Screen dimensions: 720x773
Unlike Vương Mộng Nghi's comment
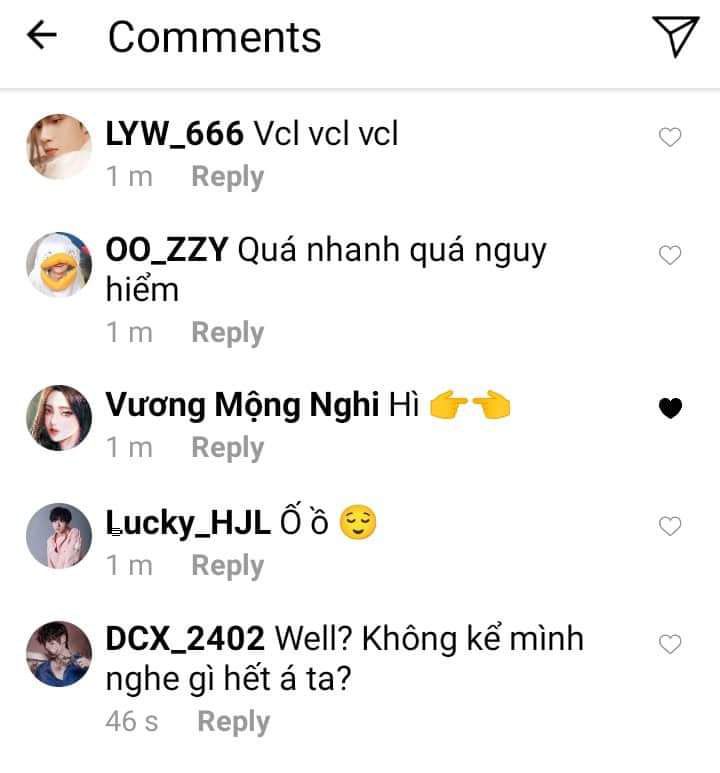click(x=670, y=407)
